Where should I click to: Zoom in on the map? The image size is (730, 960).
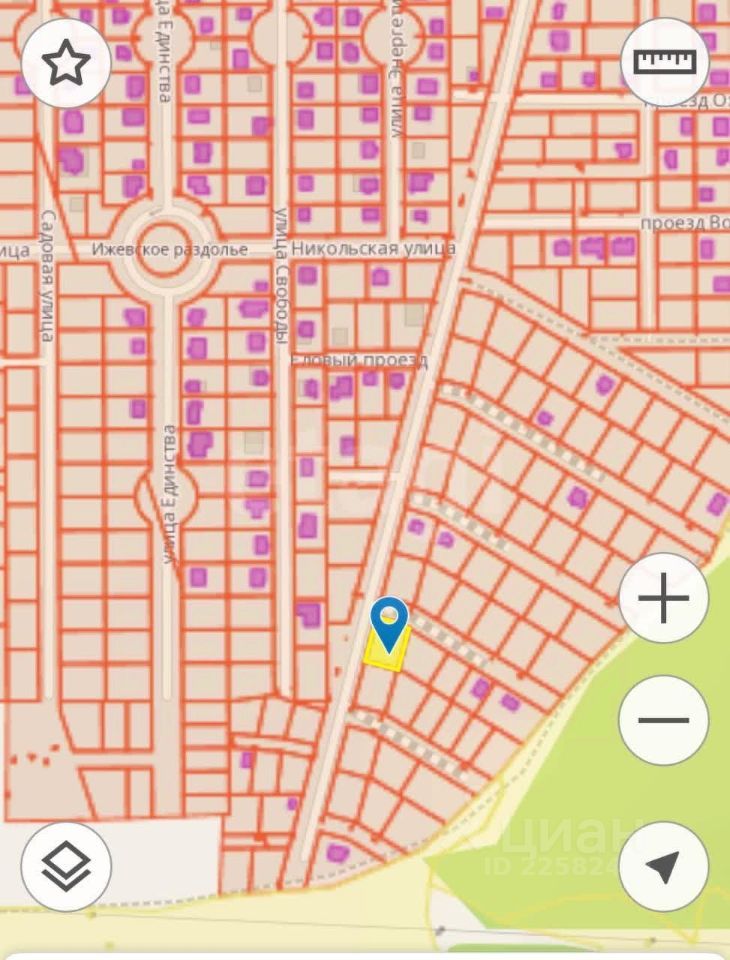click(664, 599)
